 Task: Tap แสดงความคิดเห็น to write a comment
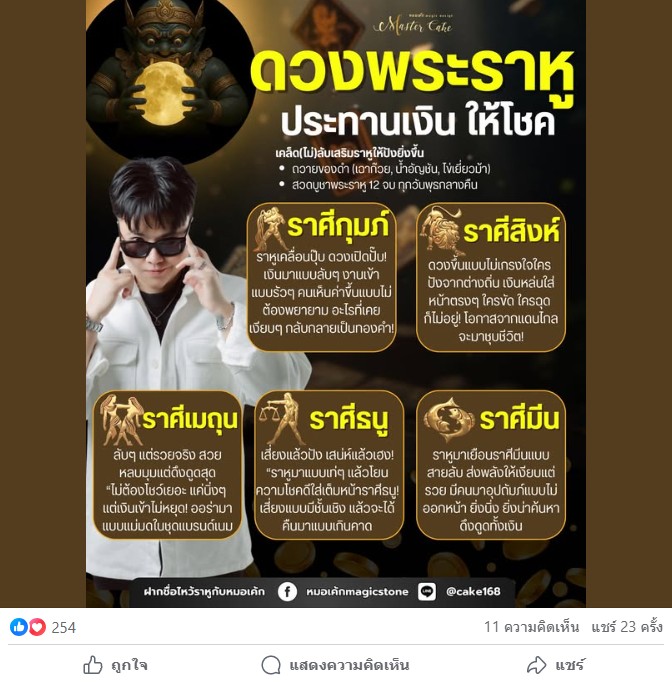point(335,665)
